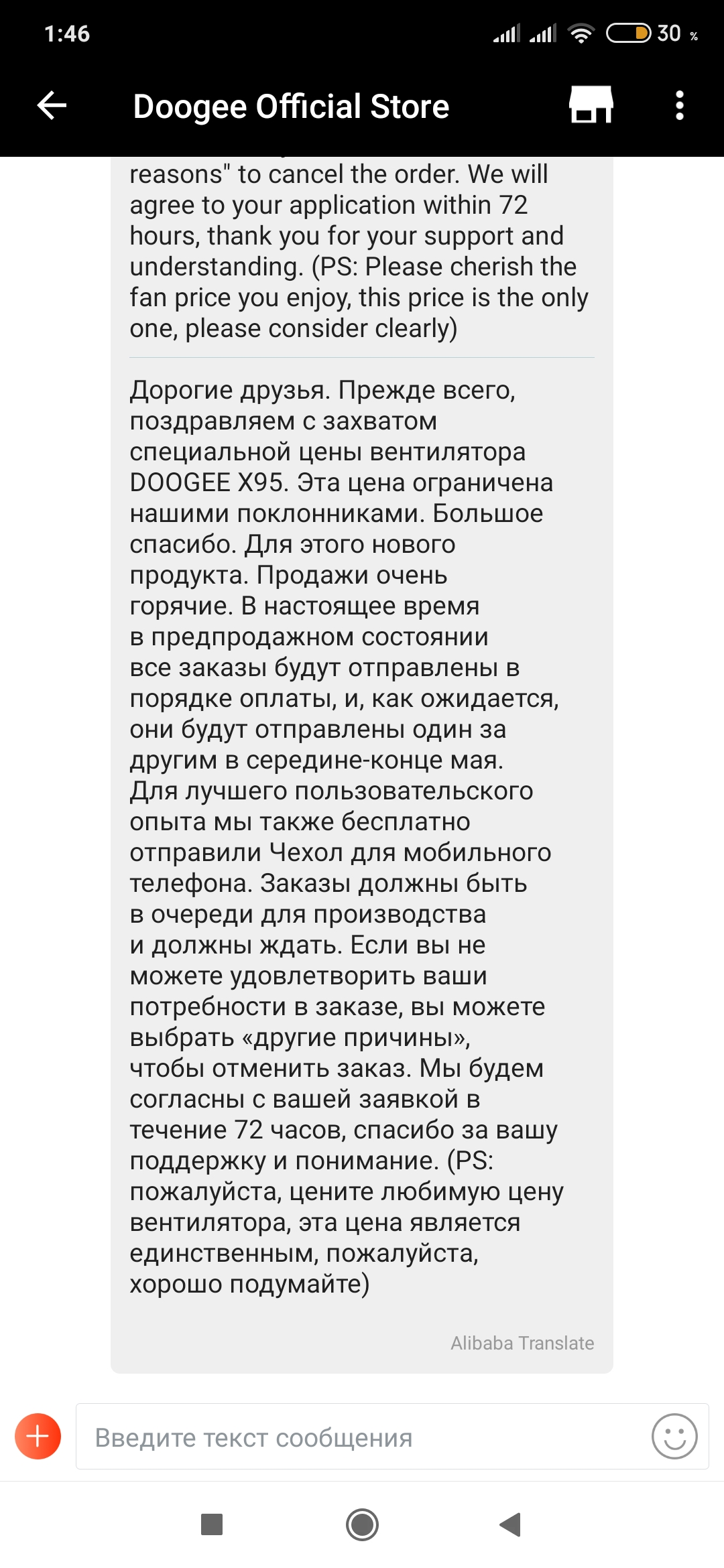Open the three-dot overflow menu
724x1568 pixels.
[680, 105]
